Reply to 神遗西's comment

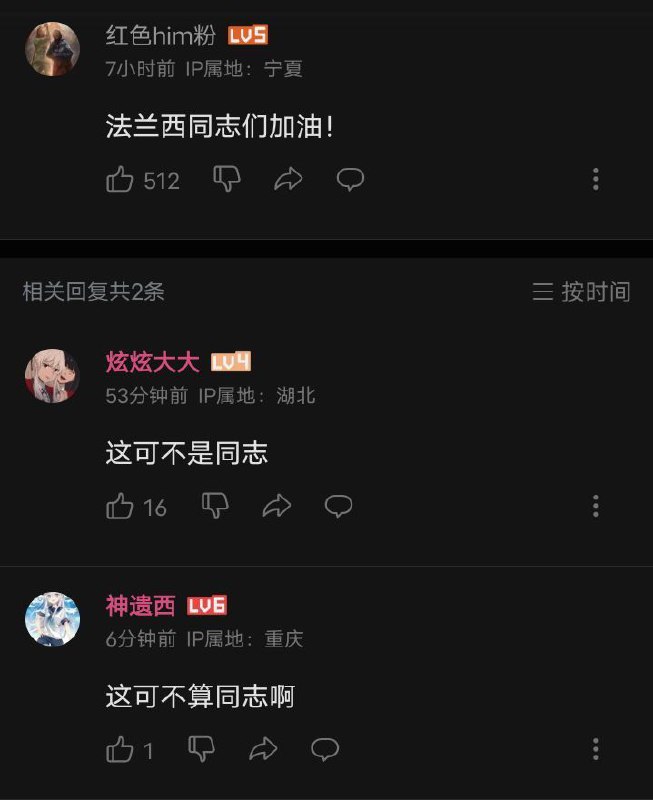point(325,749)
